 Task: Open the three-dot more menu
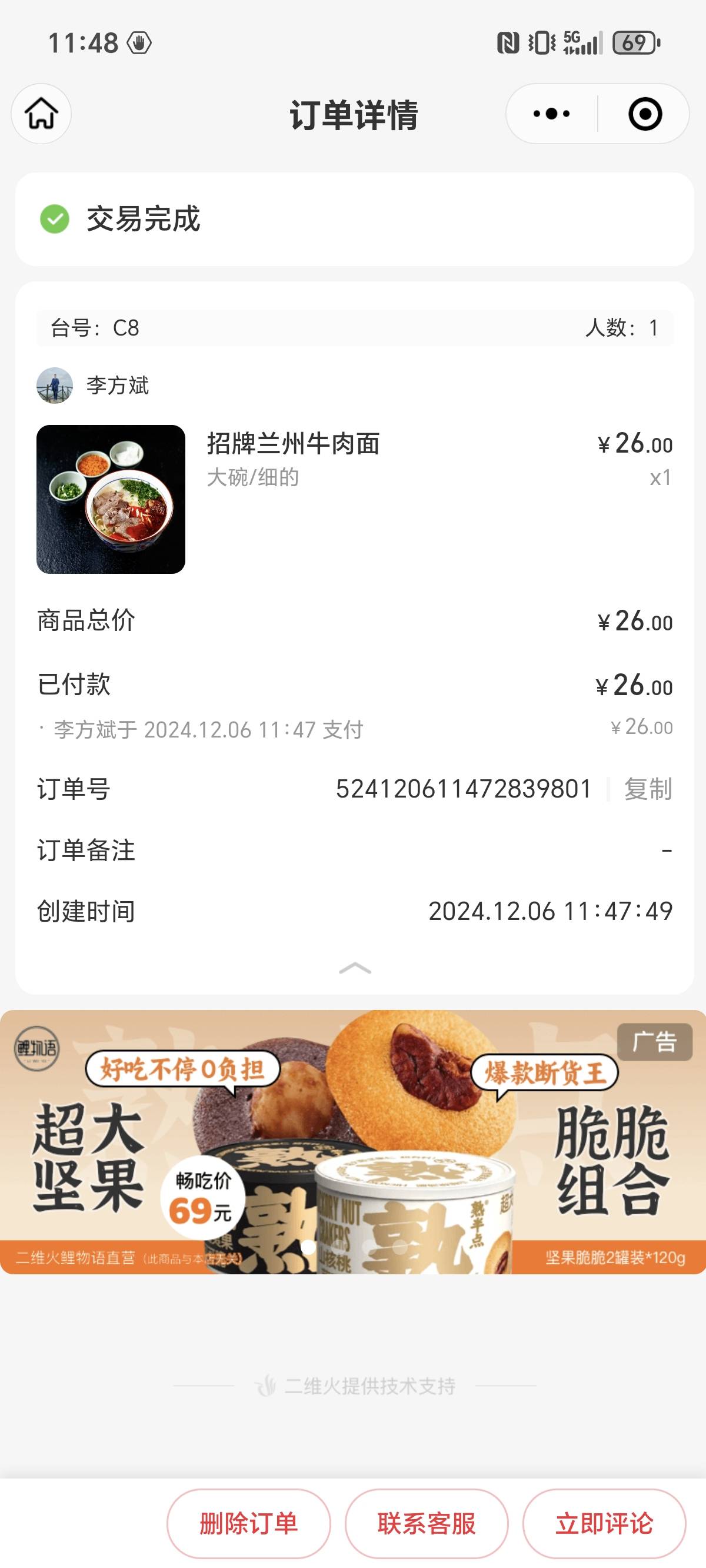tap(551, 114)
